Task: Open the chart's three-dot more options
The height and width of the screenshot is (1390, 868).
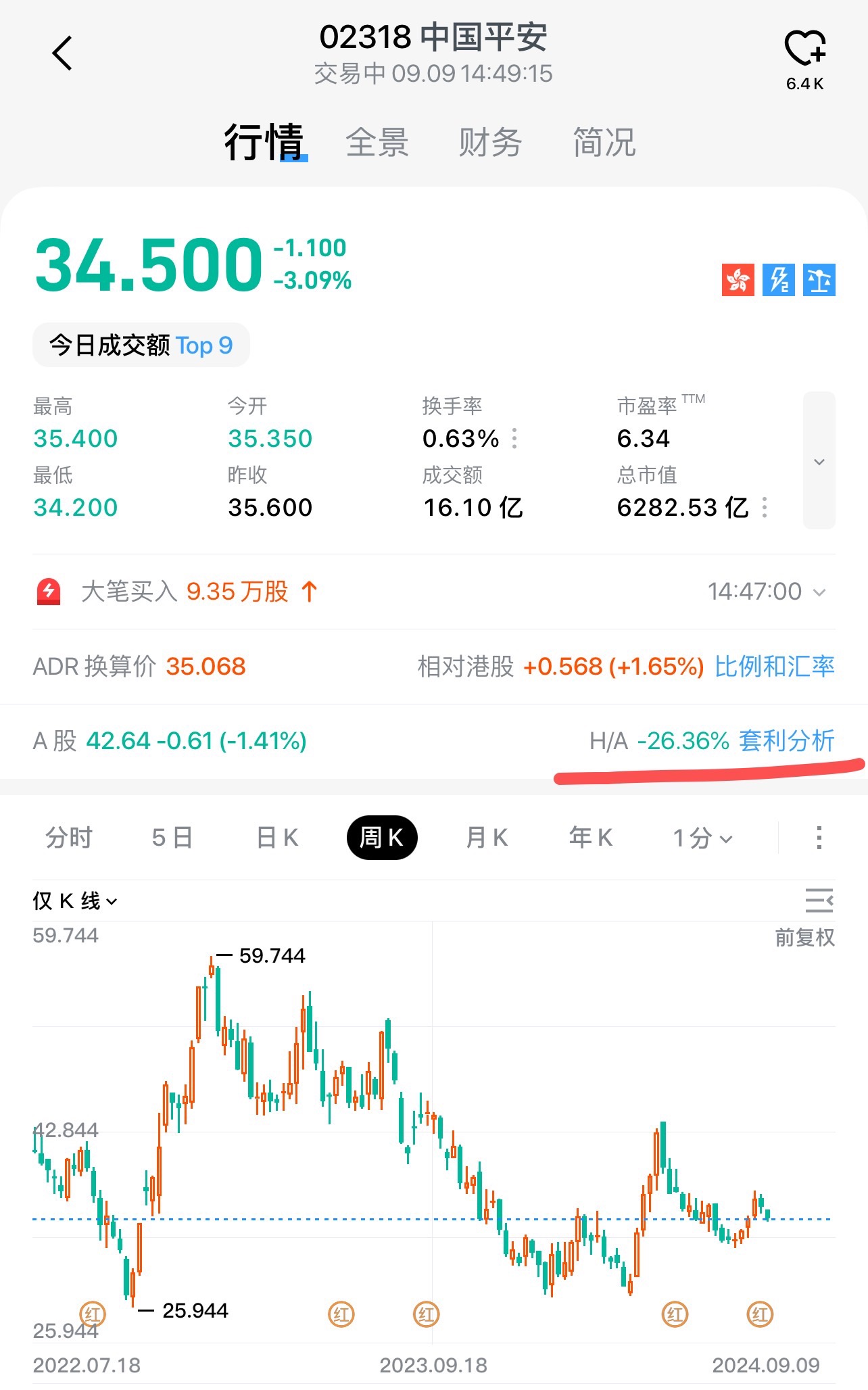Action: point(819,838)
